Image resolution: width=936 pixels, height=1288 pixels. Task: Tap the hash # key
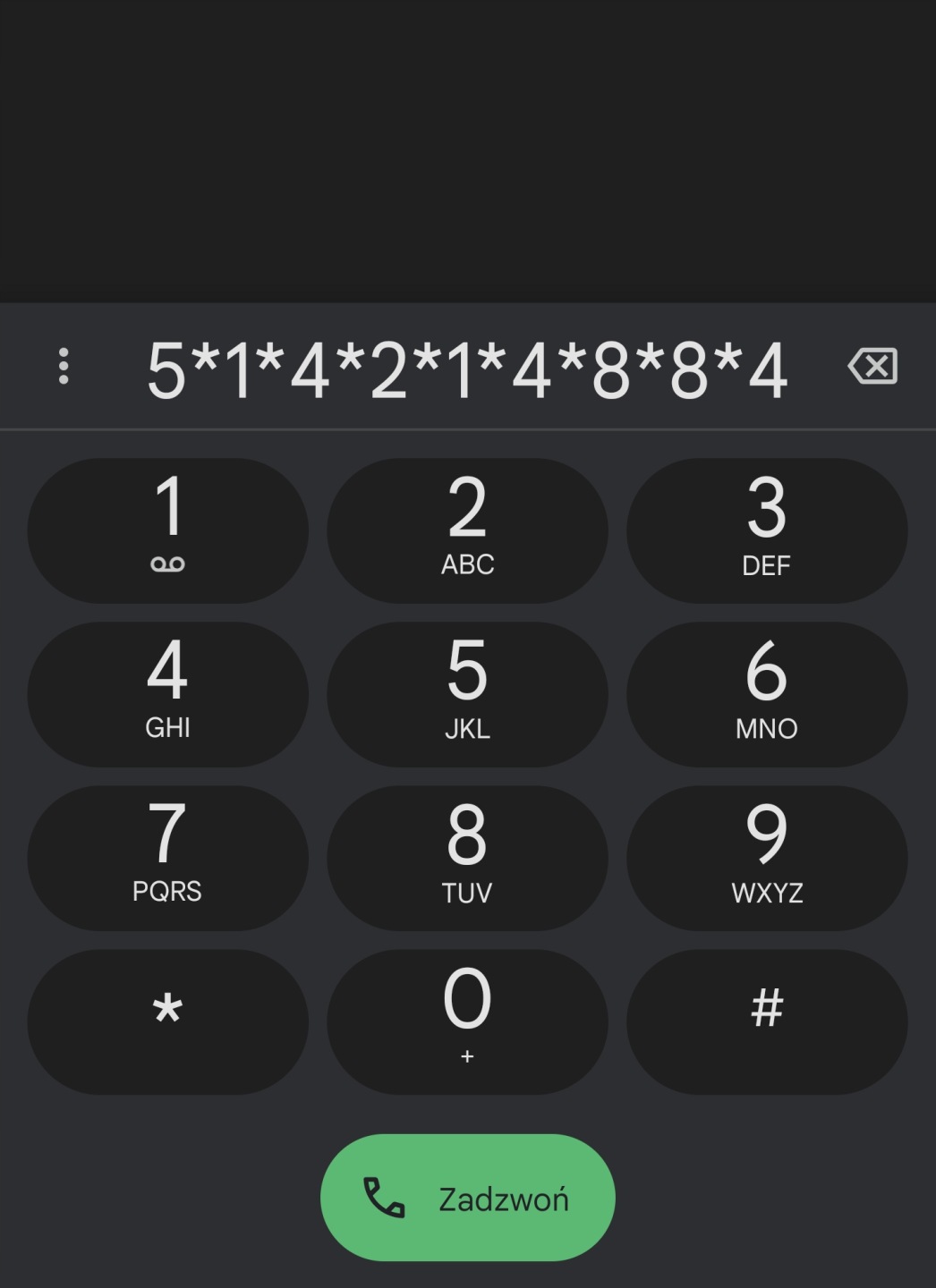click(x=767, y=1021)
